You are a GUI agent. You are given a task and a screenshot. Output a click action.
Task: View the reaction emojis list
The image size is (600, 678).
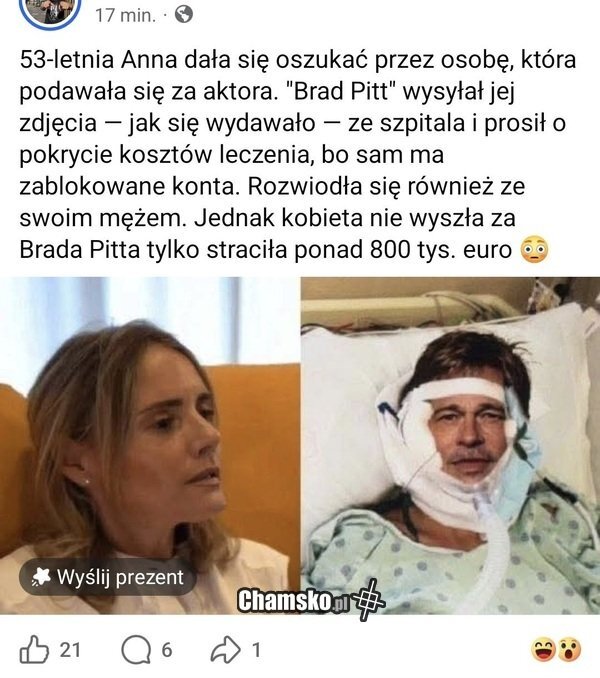pyautogui.click(x=557, y=650)
